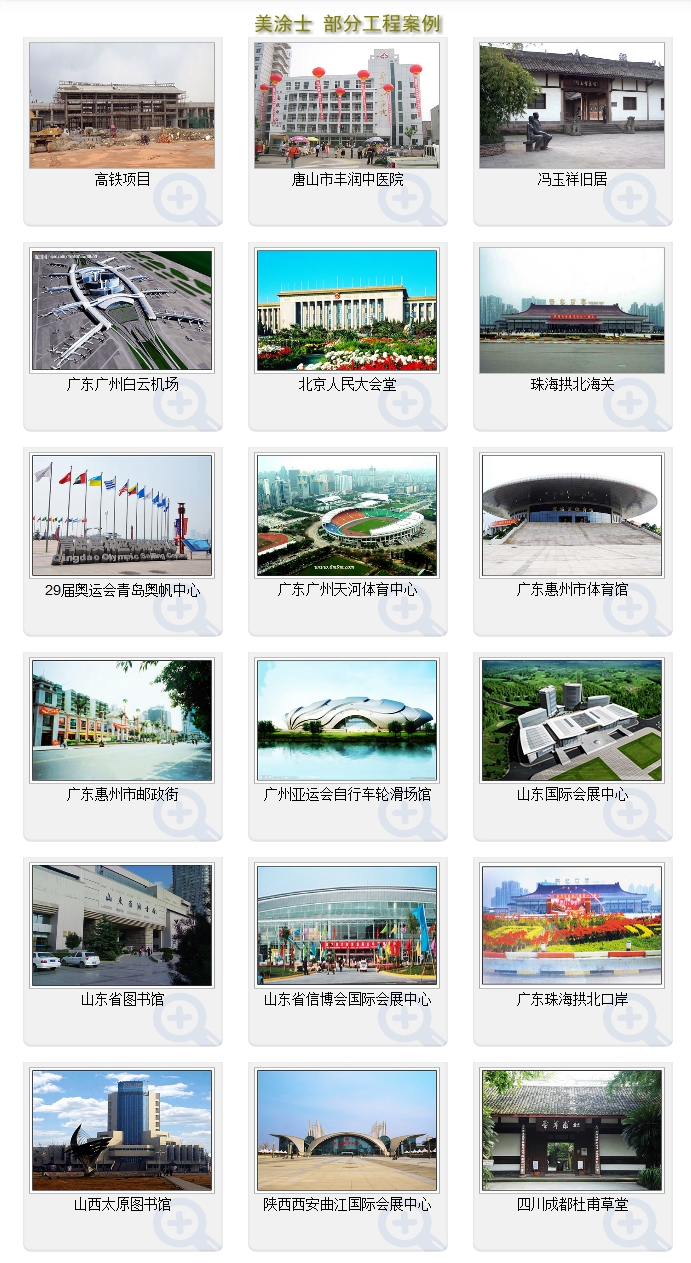Open the 广东广州白云机场 tile

point(122,311)
